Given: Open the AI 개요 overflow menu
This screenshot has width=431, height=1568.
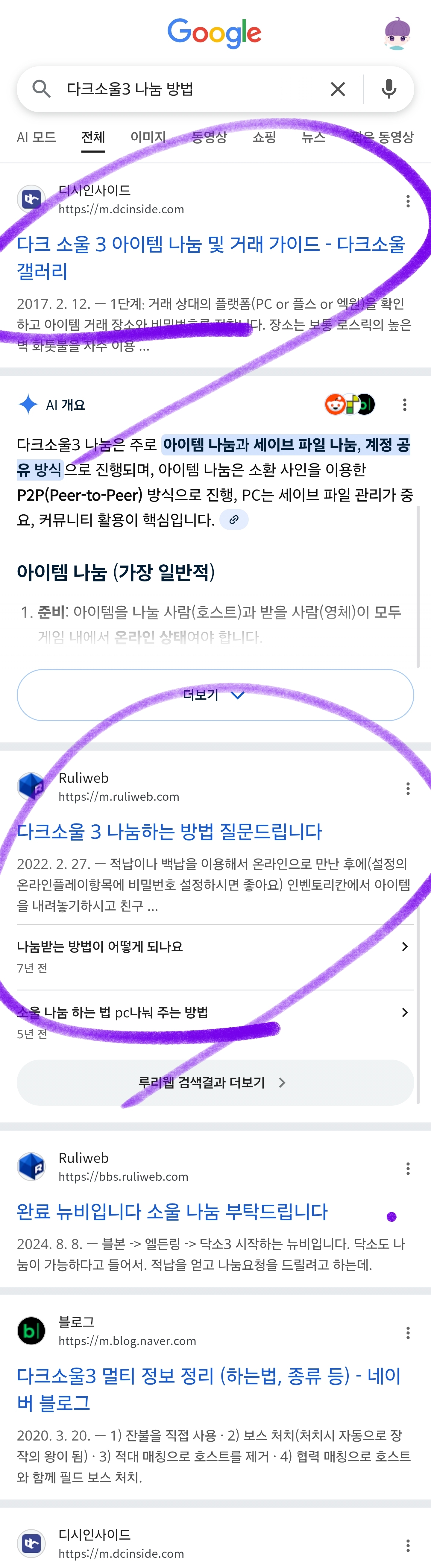Looking at the screenshot, I should coord(404,405).
